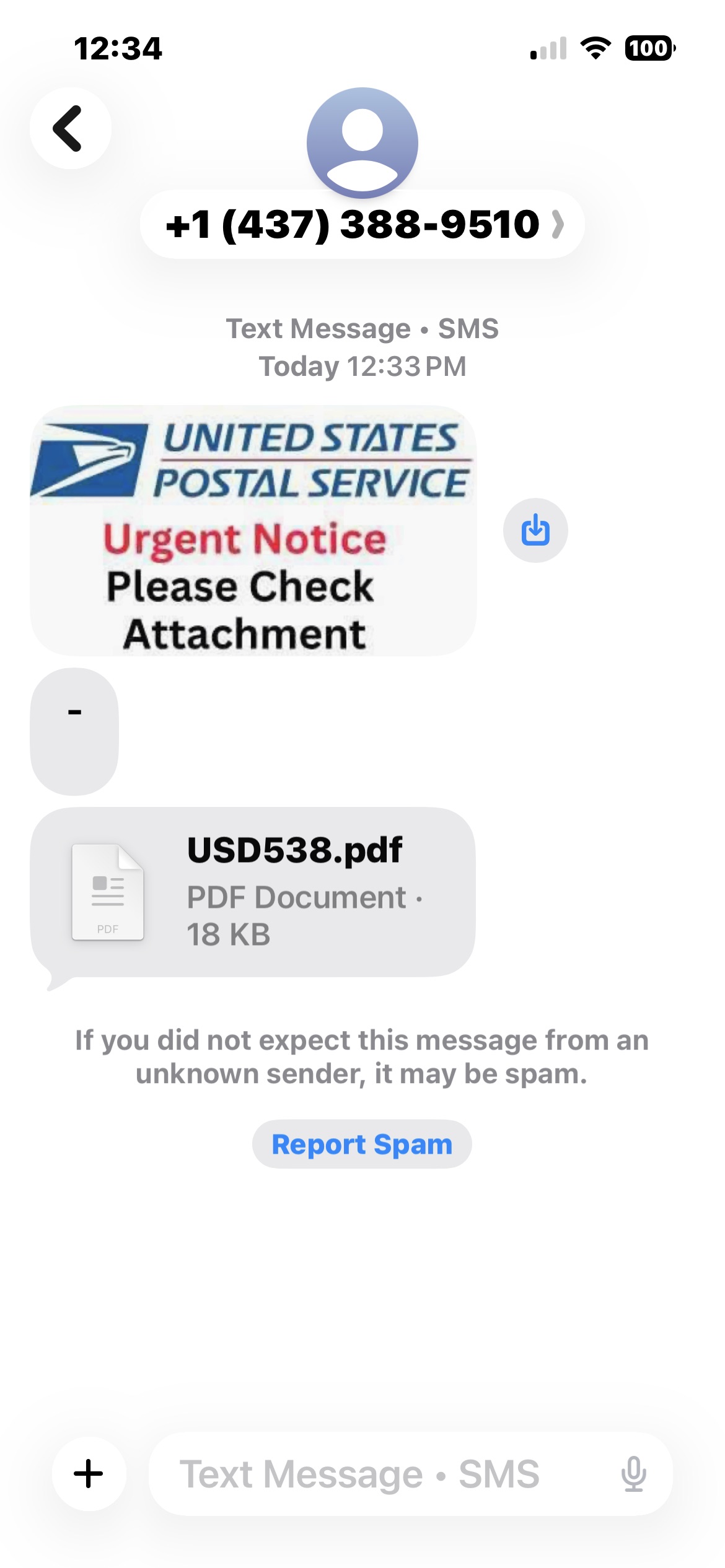The height and width of the screenshot is (1568, 725).
Task: Start voice dictation with the microphone
Action: coord(633,1474)
